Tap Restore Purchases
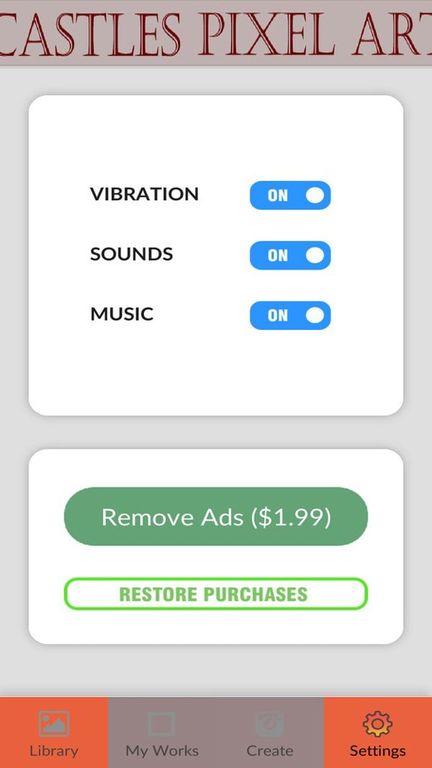The width and height of the screenshot is (432, 768). [216, 594]
